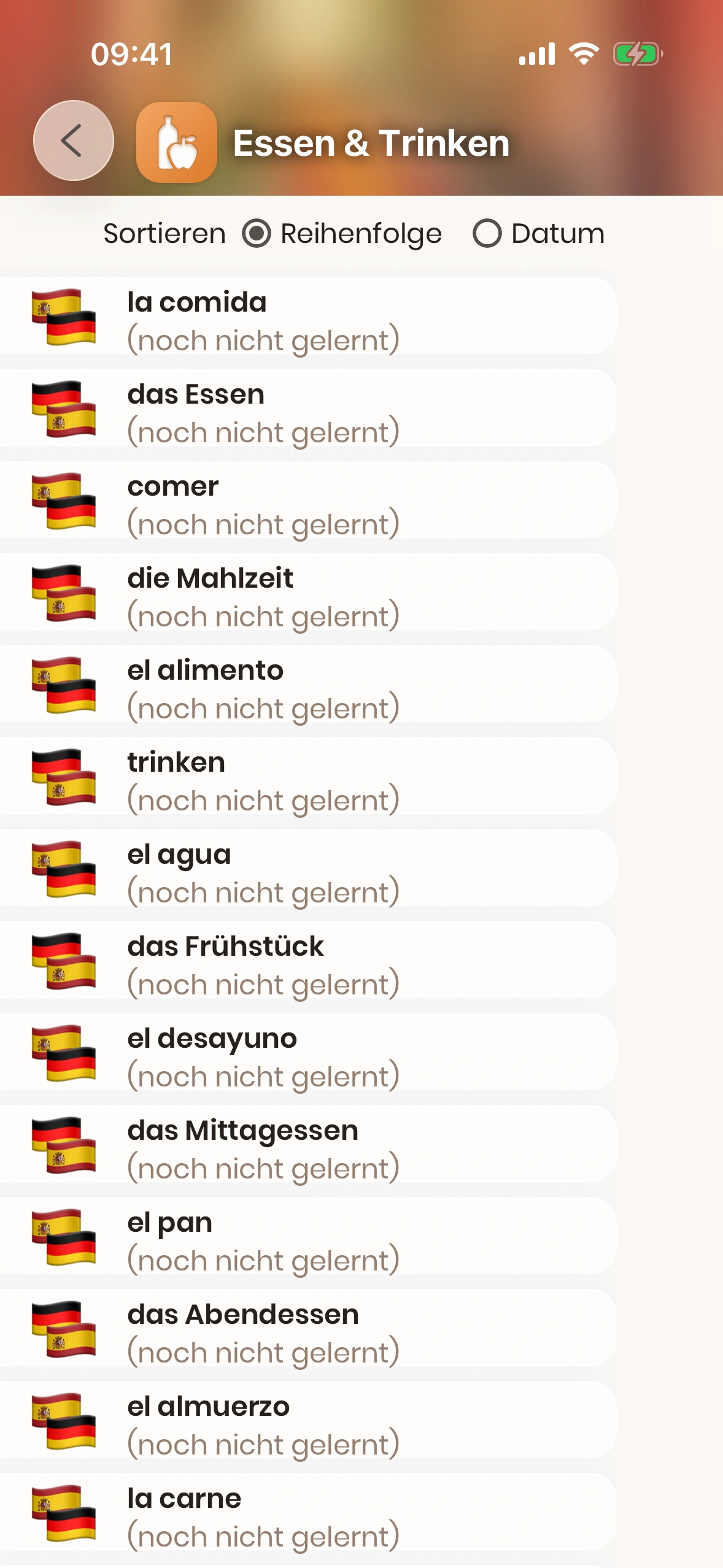Open the entry das Essen

coord(307,409)
